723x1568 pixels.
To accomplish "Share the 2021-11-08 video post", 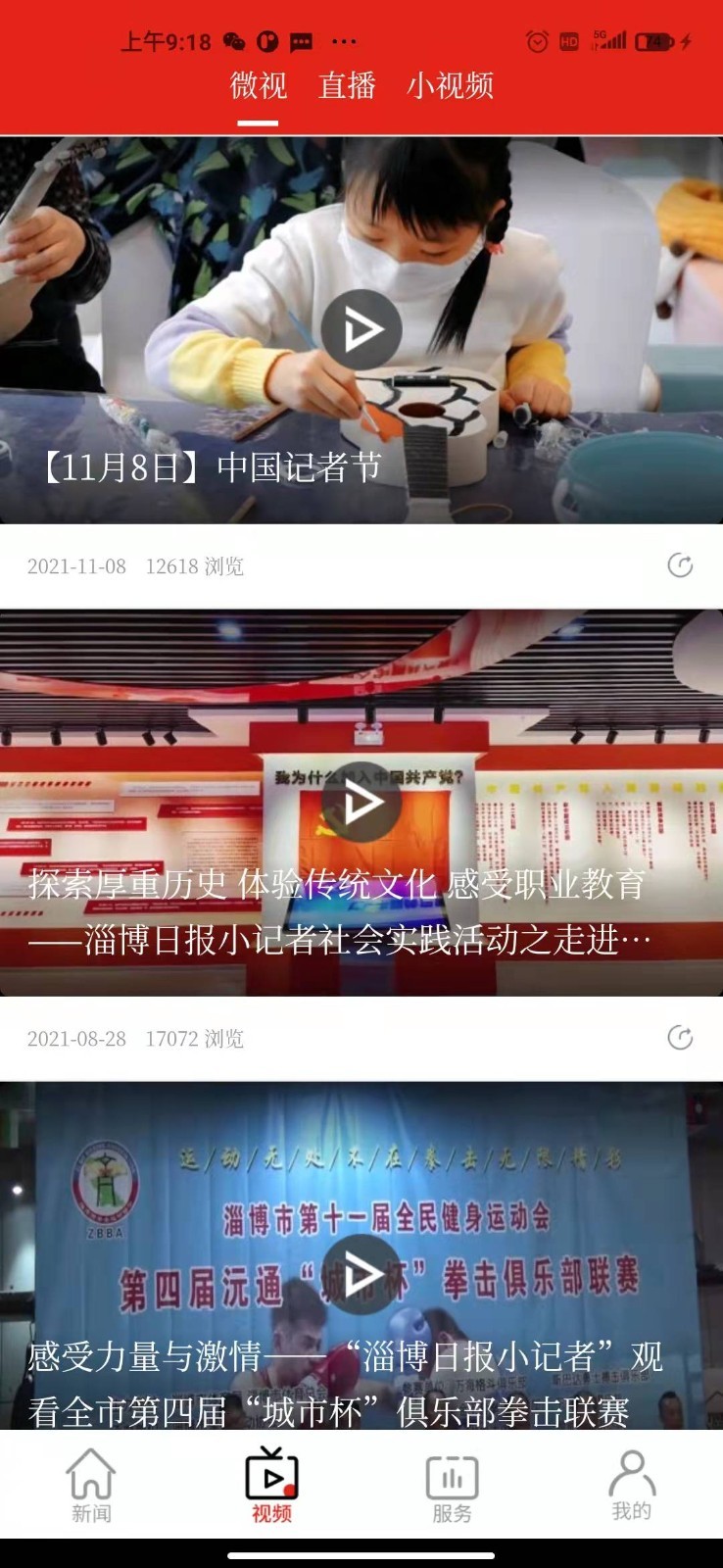I will 680,565.
